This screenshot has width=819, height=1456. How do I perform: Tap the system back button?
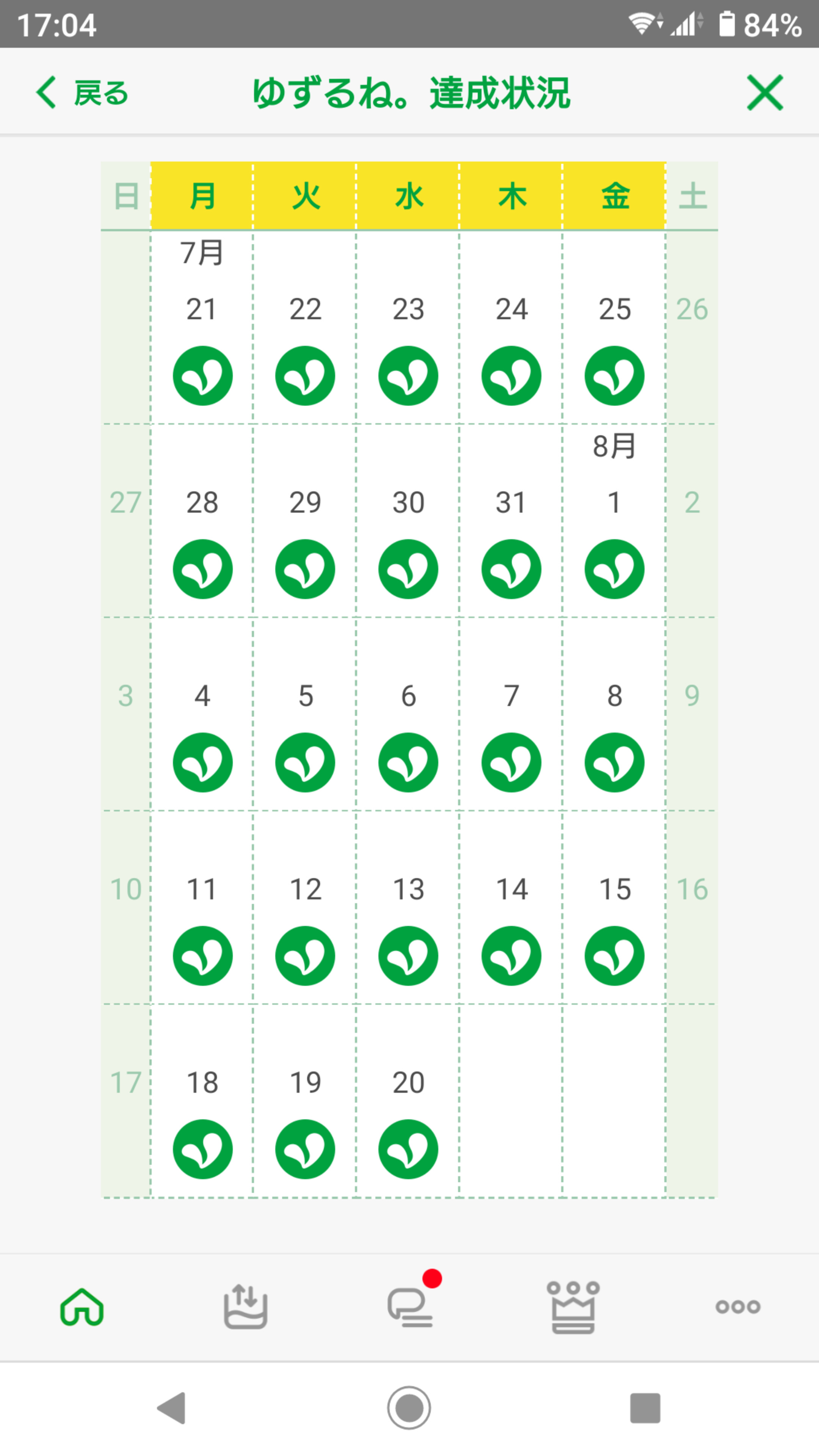171,1408
